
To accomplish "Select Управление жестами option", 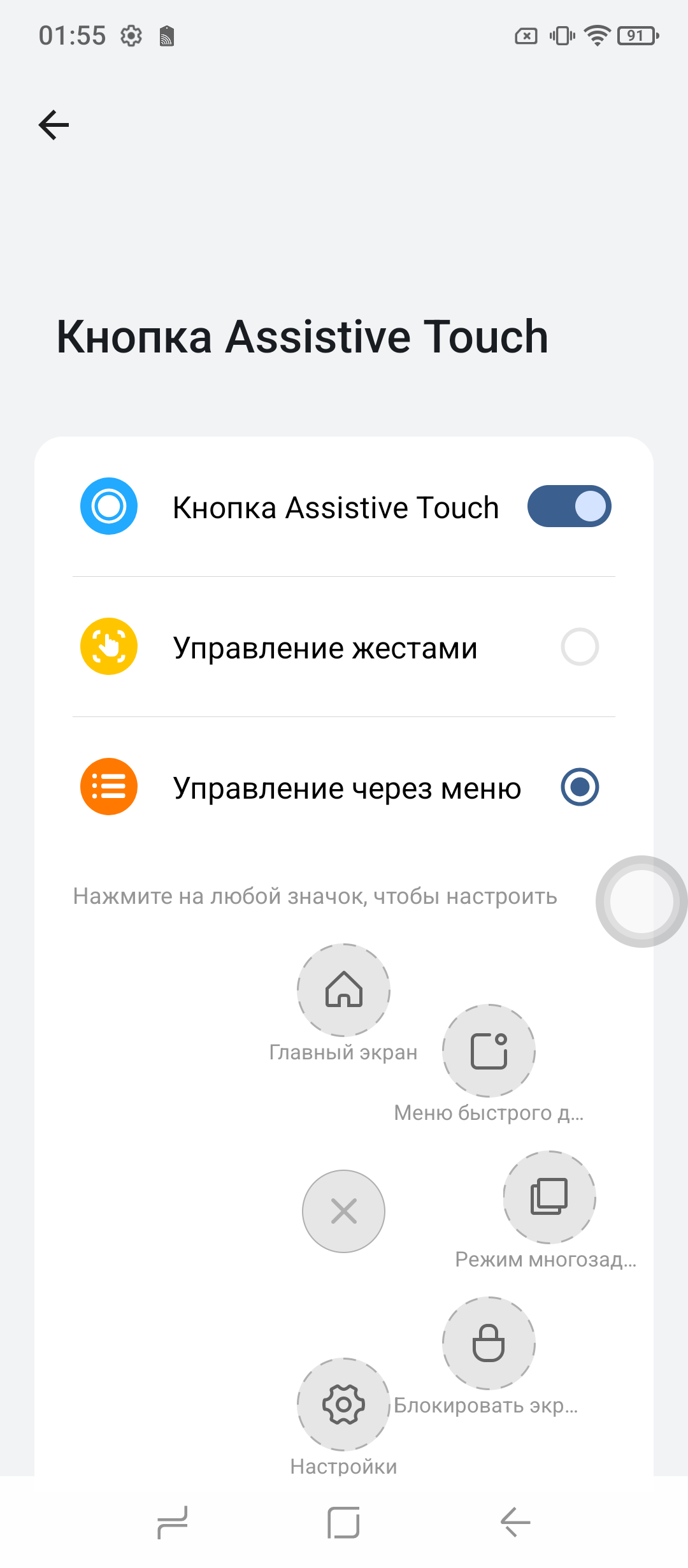I will click(579, 647).
